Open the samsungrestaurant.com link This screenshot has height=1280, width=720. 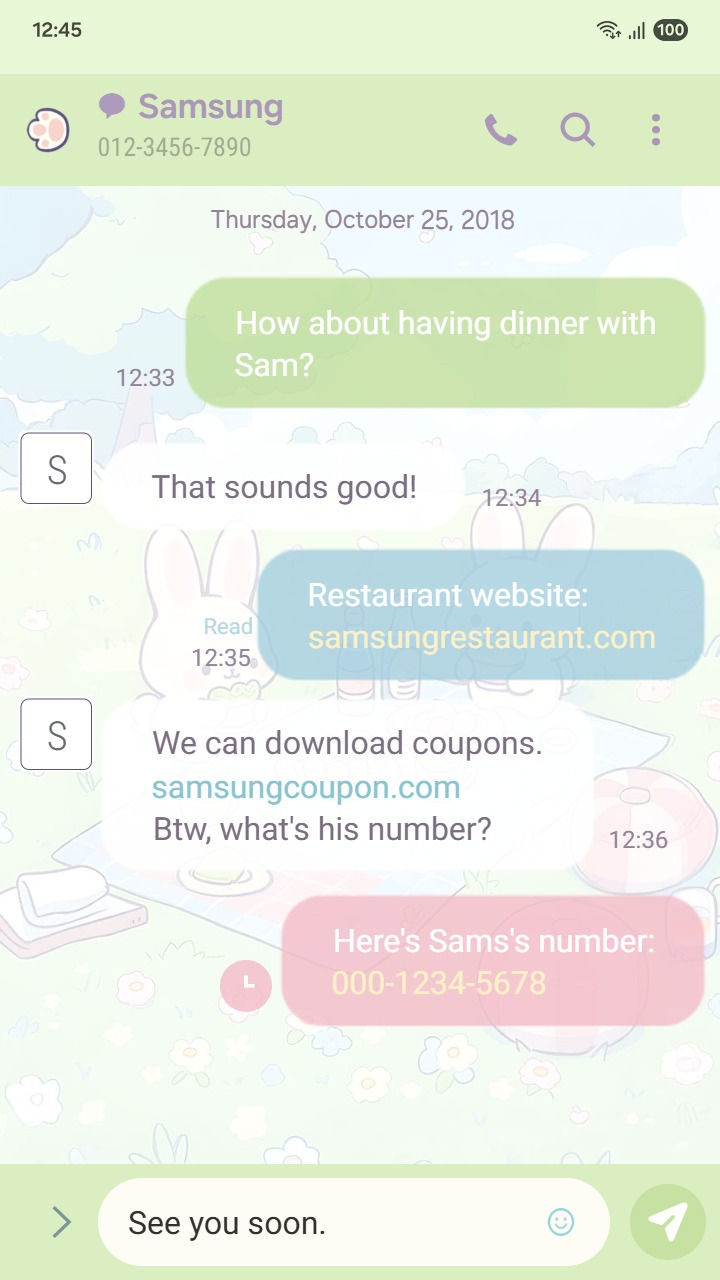(x=481, y=638)
